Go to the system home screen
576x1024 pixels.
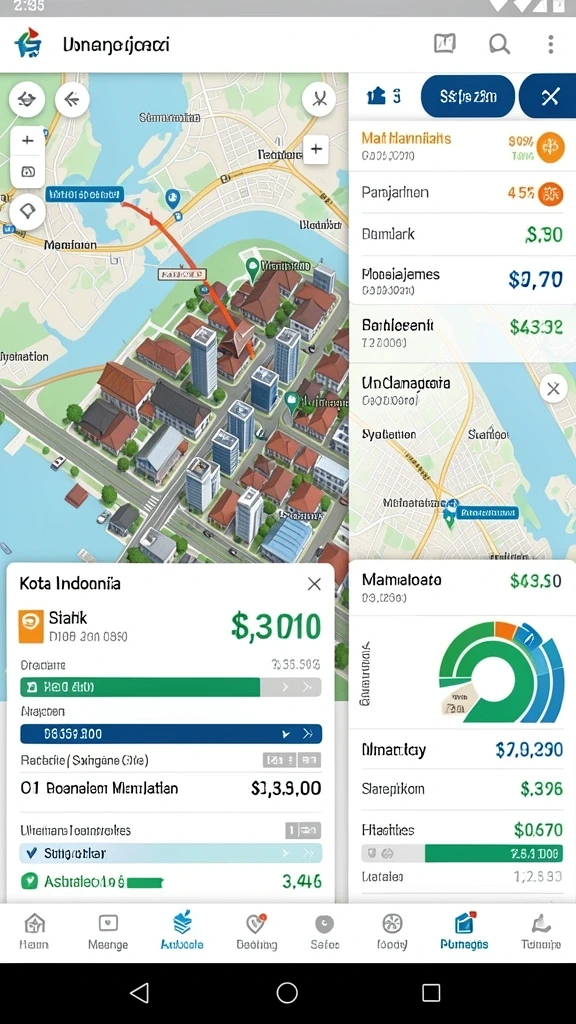click(287, 993)
